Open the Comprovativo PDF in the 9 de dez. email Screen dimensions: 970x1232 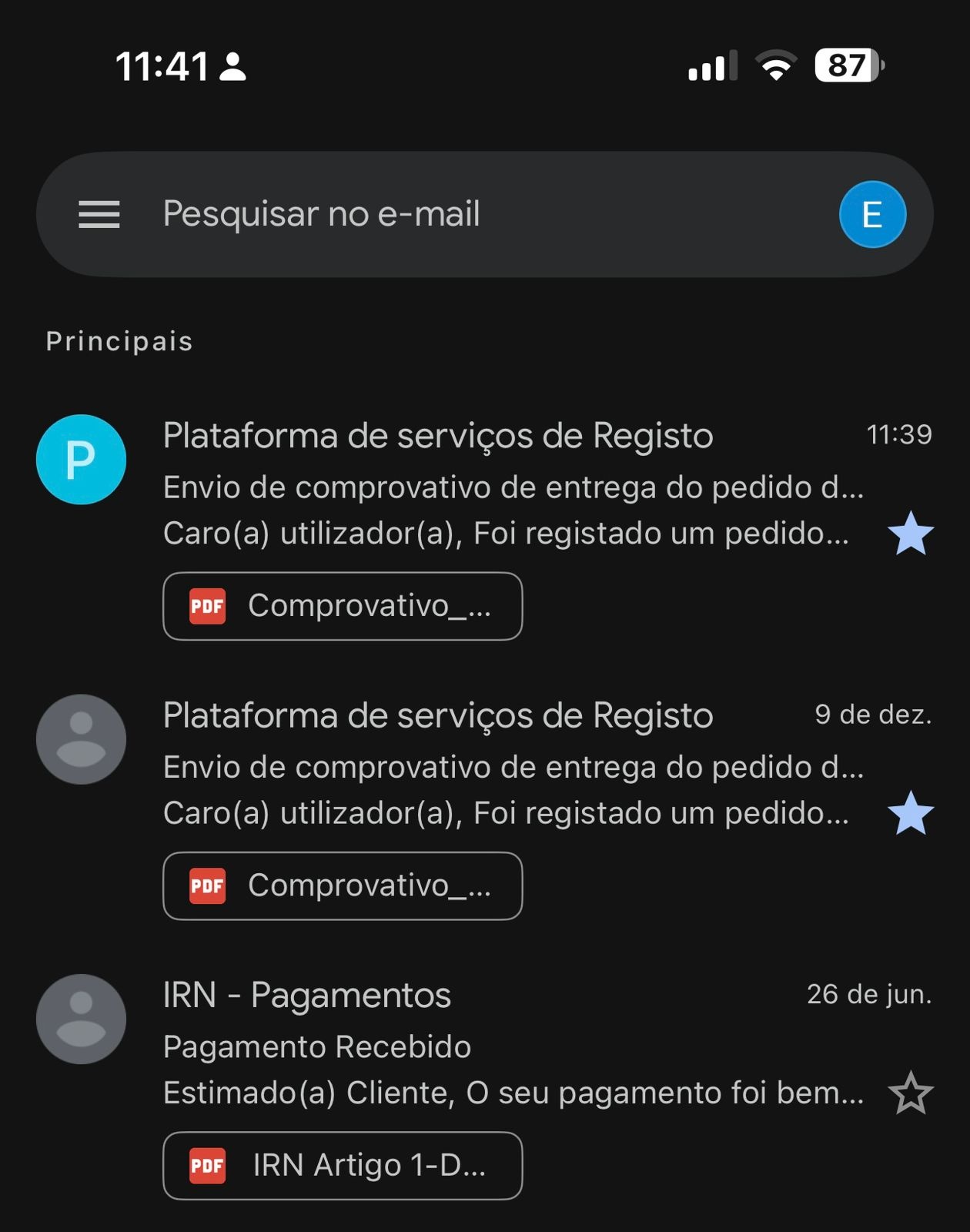343,885
